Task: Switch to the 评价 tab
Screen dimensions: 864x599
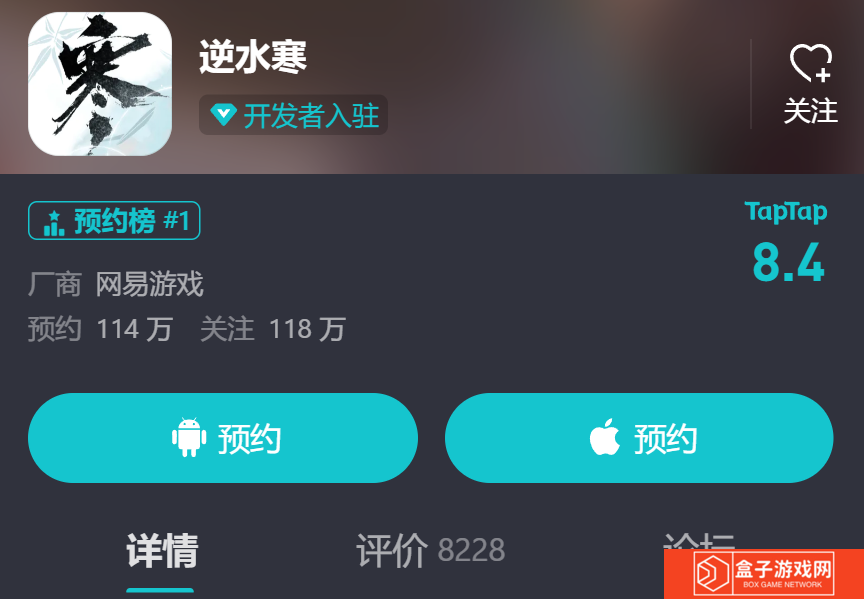Action: click(x=430, y=550)
